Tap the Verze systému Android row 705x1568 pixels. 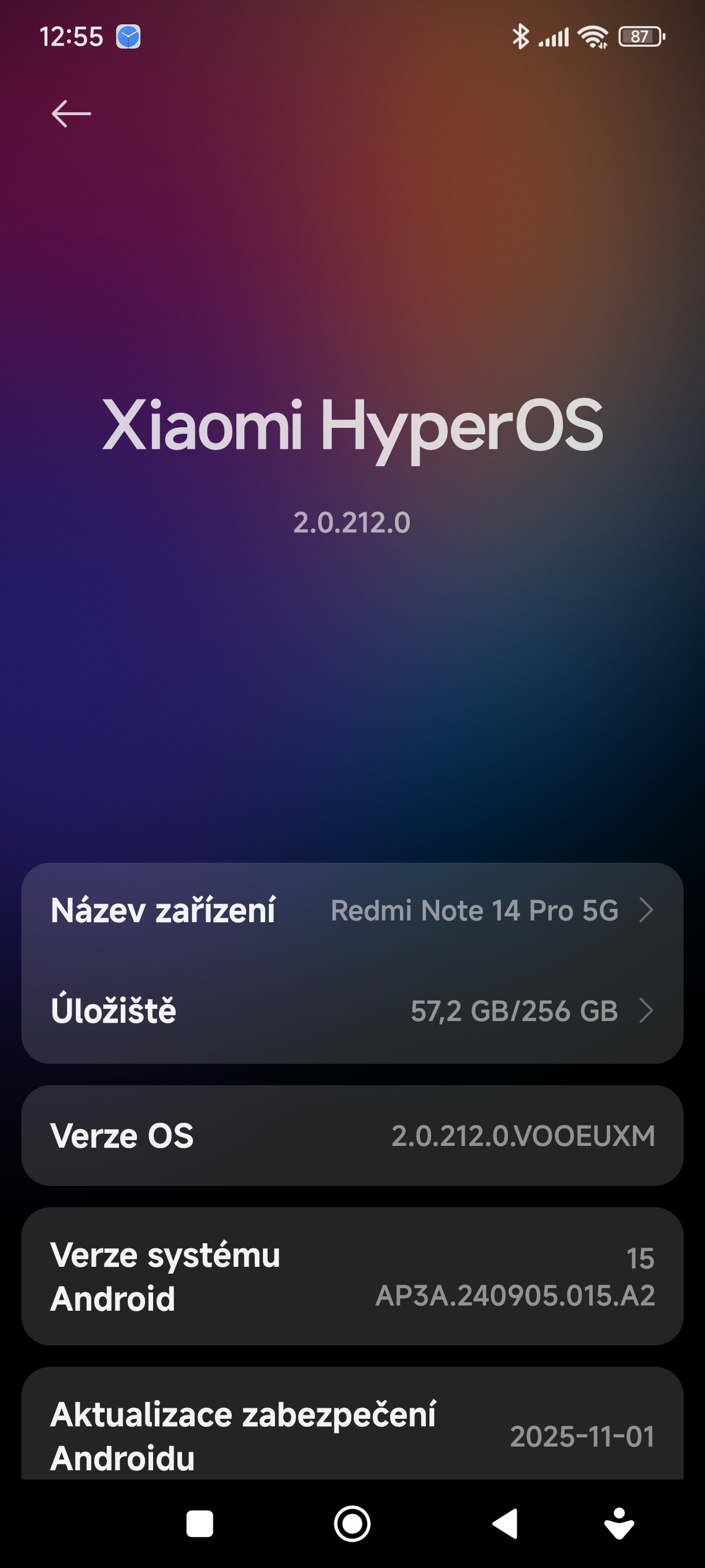pos(351,1277)
